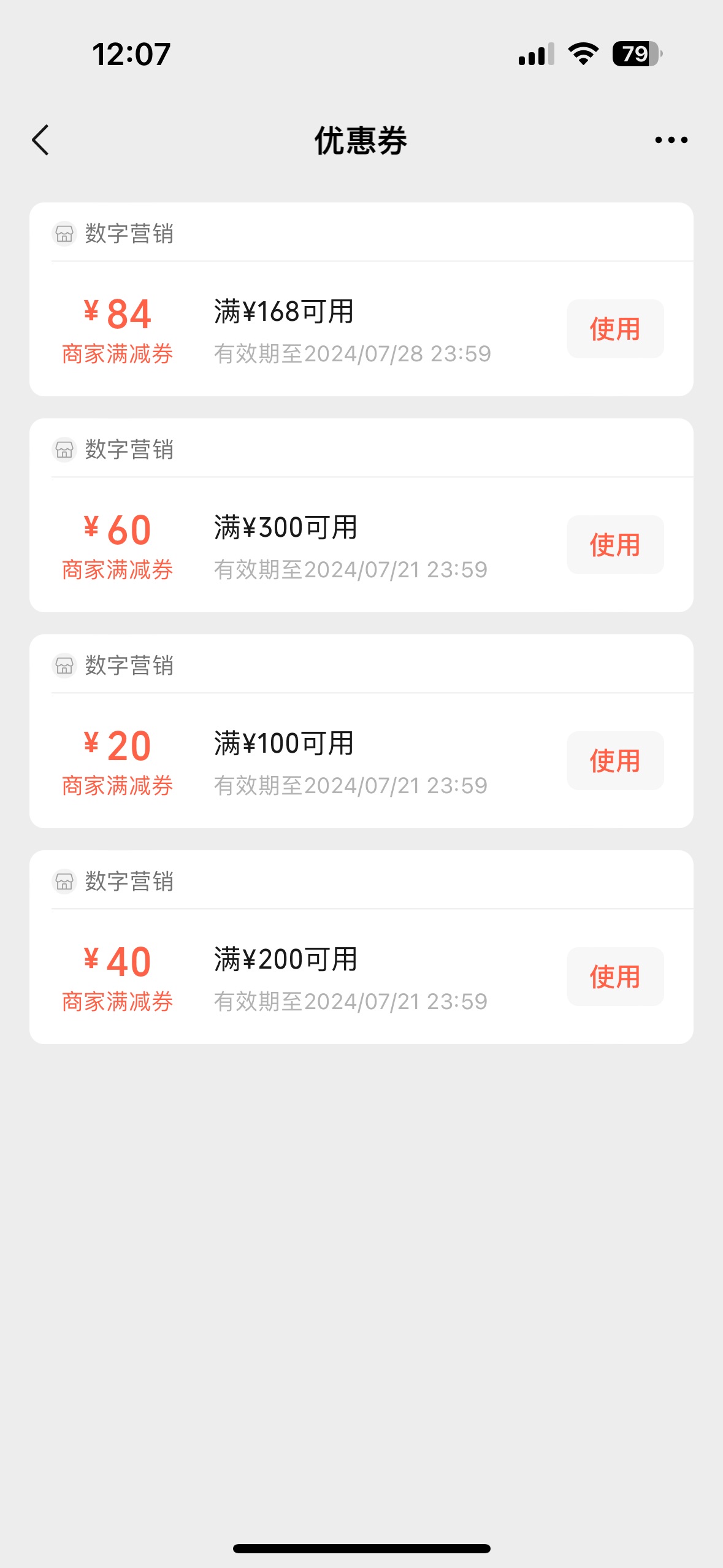Go back using the top-left arrow

(40, 140)
